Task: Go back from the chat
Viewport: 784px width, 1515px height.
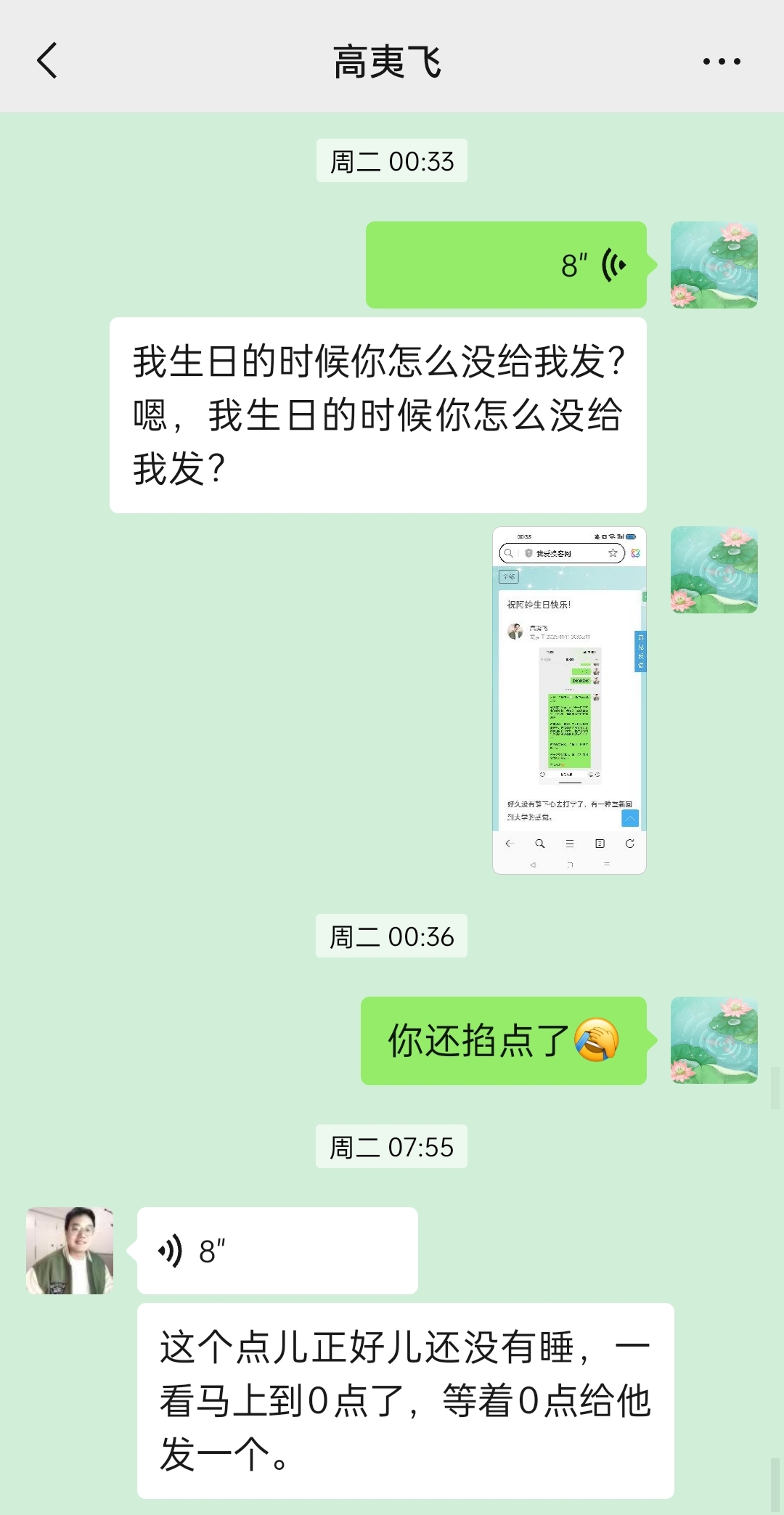Action: [x=47, y=60]
